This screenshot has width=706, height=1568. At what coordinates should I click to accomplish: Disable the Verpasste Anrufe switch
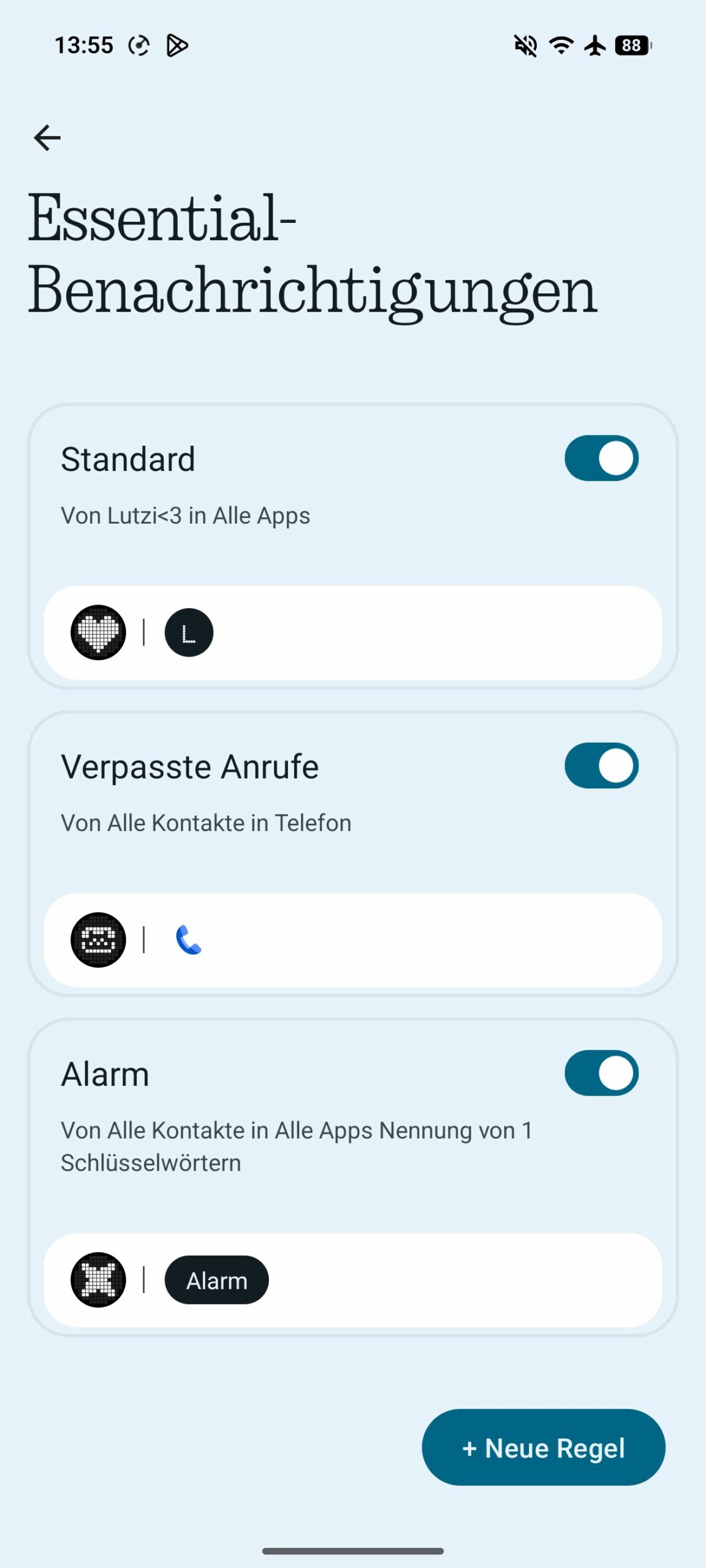(x=601, y=766)
